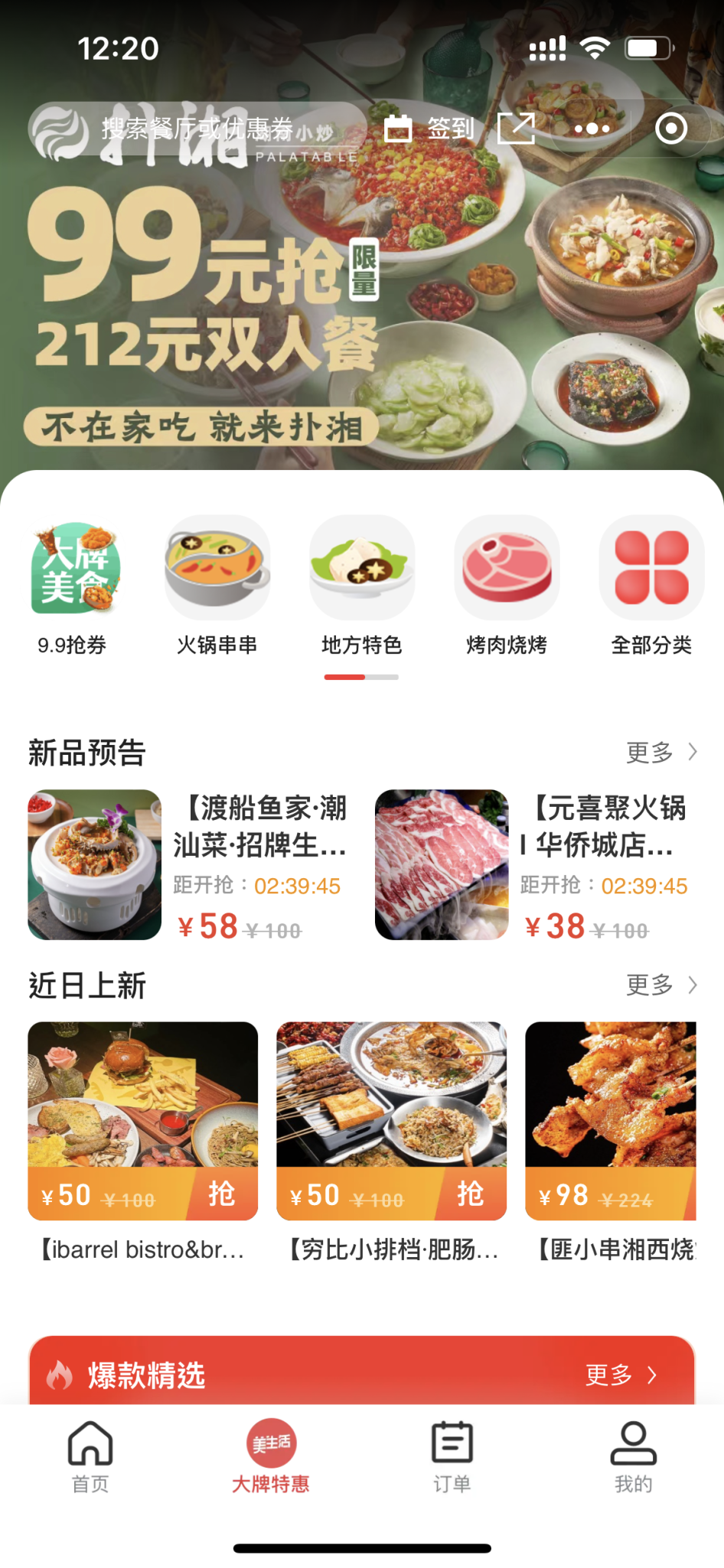Tap the share icon in the top bar

517,128
